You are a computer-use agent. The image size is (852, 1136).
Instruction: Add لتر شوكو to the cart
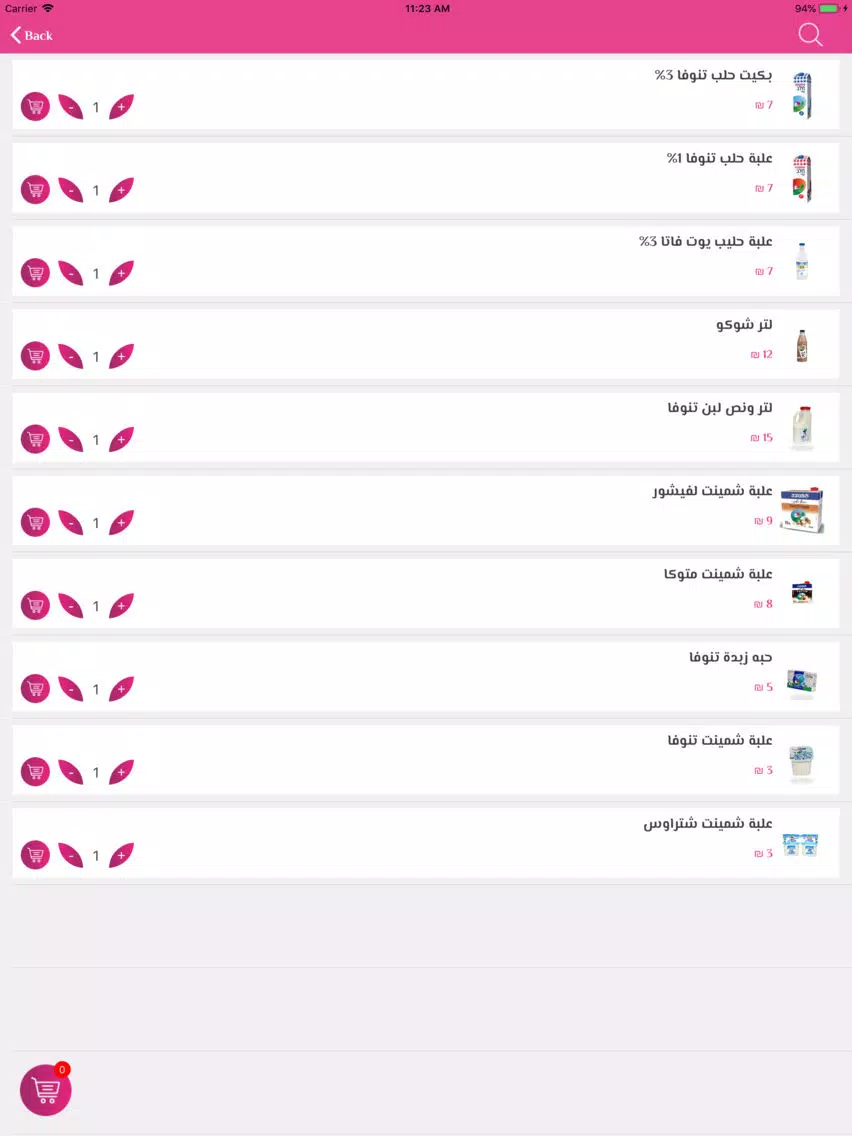pyautogui.click(x=35, y=356)
